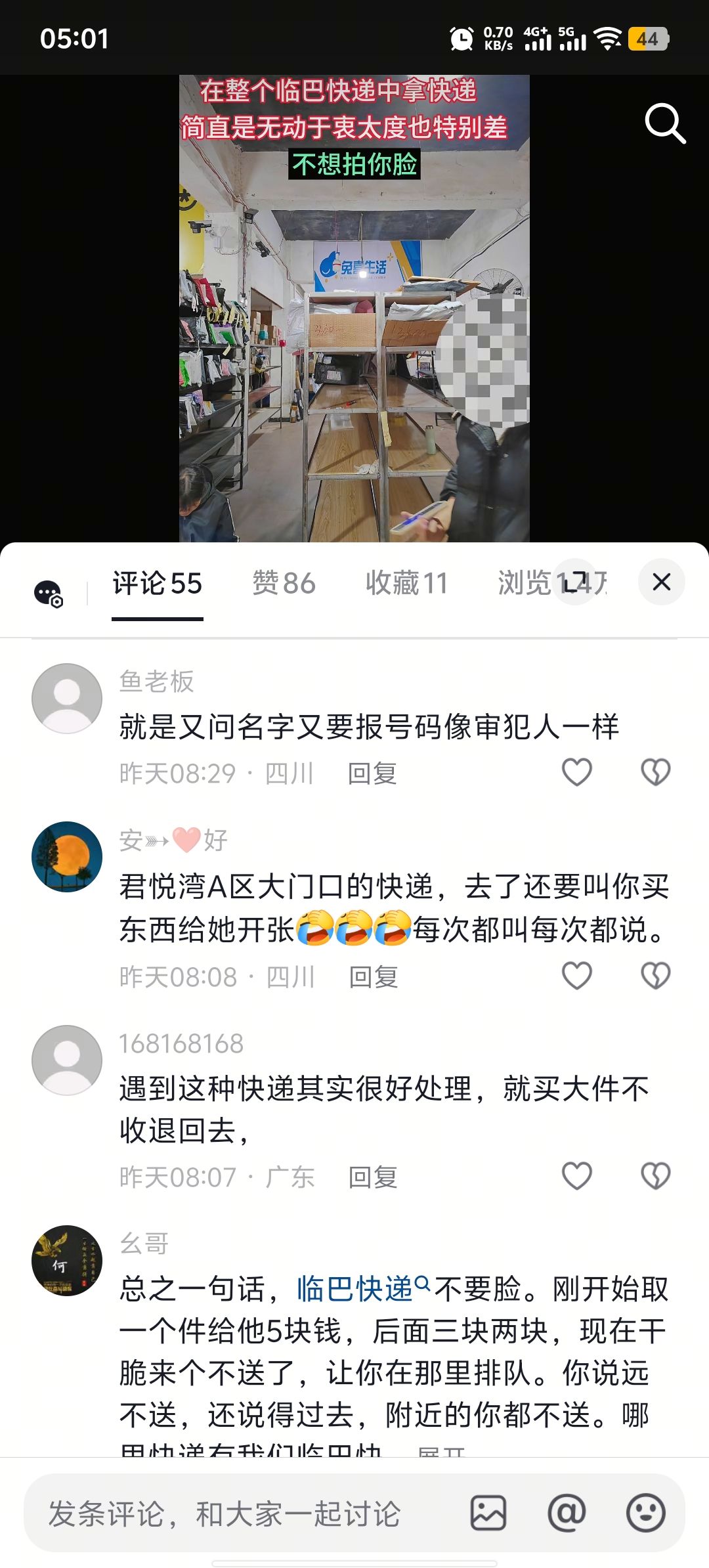709x1568 pixels.
Task: Attach an image to your comment
Action: [488, 1513]
